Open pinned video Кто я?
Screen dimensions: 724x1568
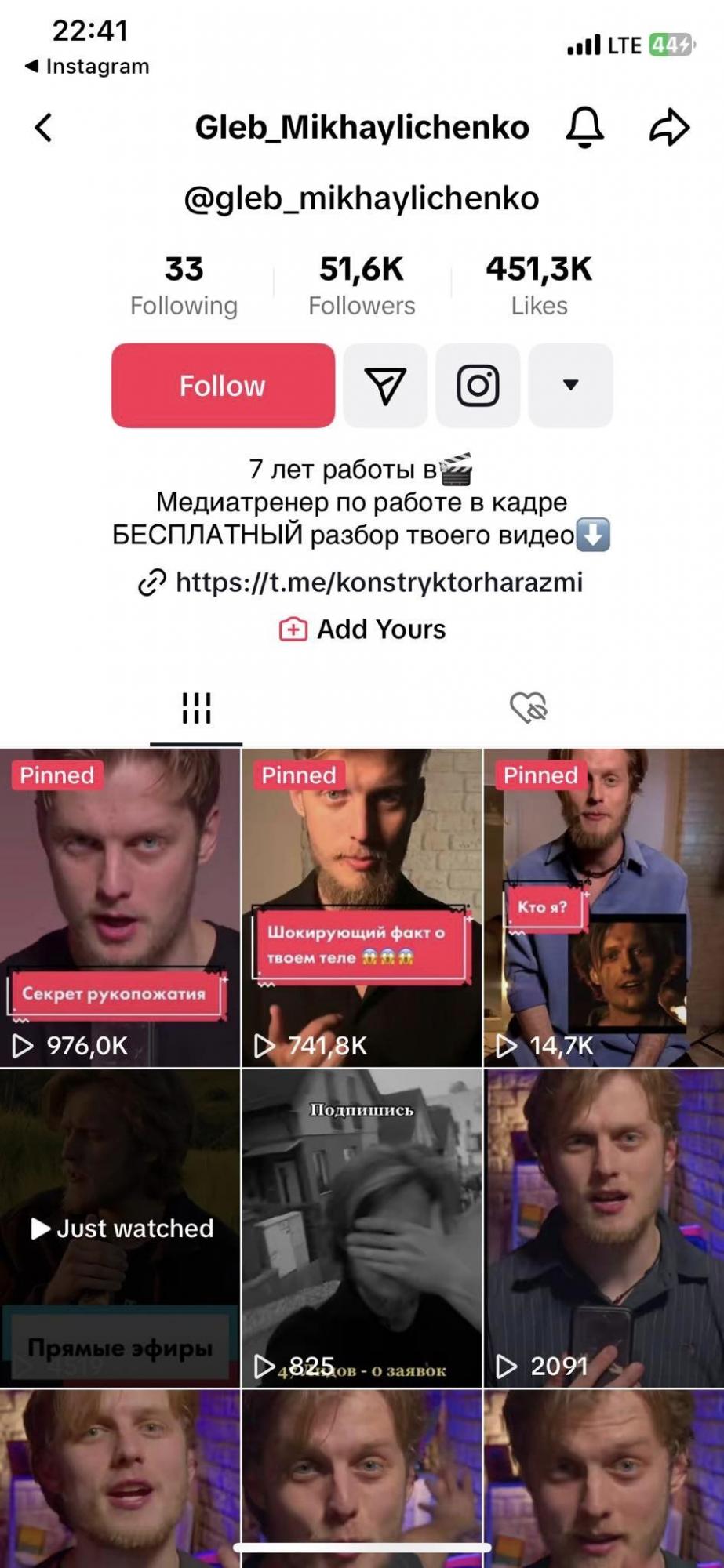tap(603, 907)
